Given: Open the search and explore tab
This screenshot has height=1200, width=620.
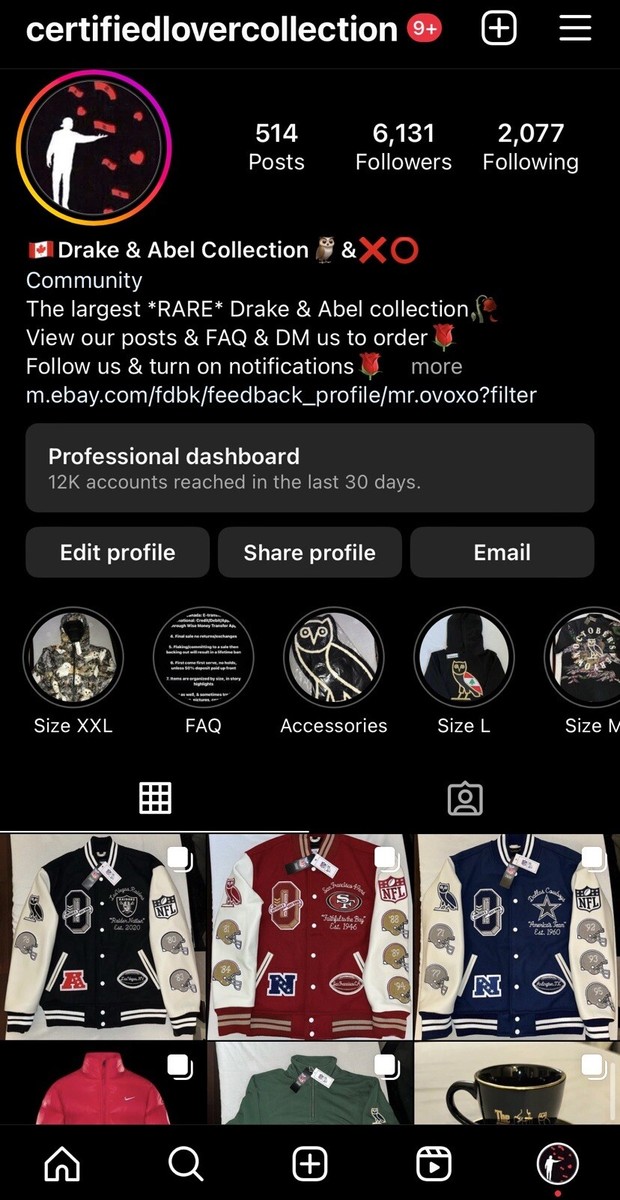Looking at the screenshot, I should [x=186, y=1163].
